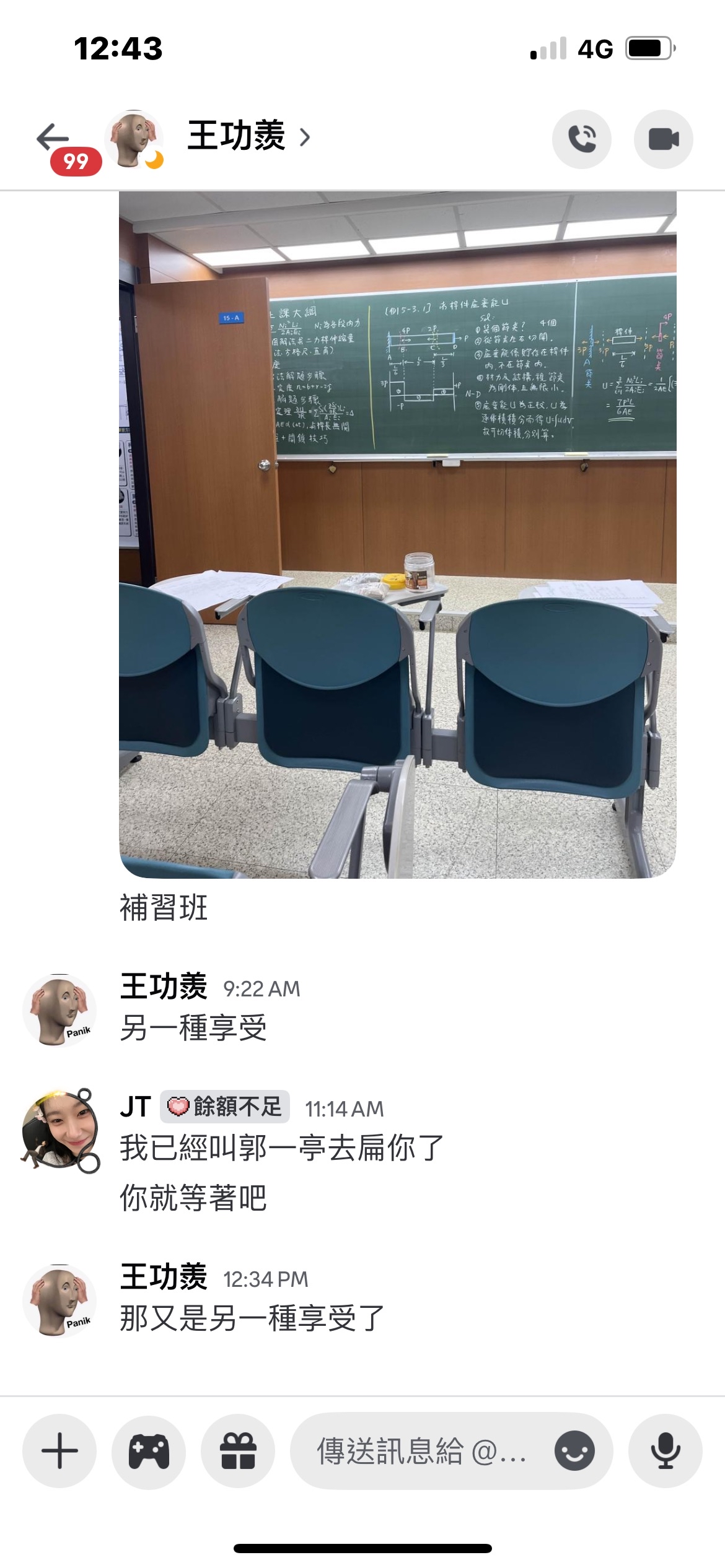Start a video call with 王功羨
Screen dimensions: 725x1568
pyautogui.click(x=663, y=139)
